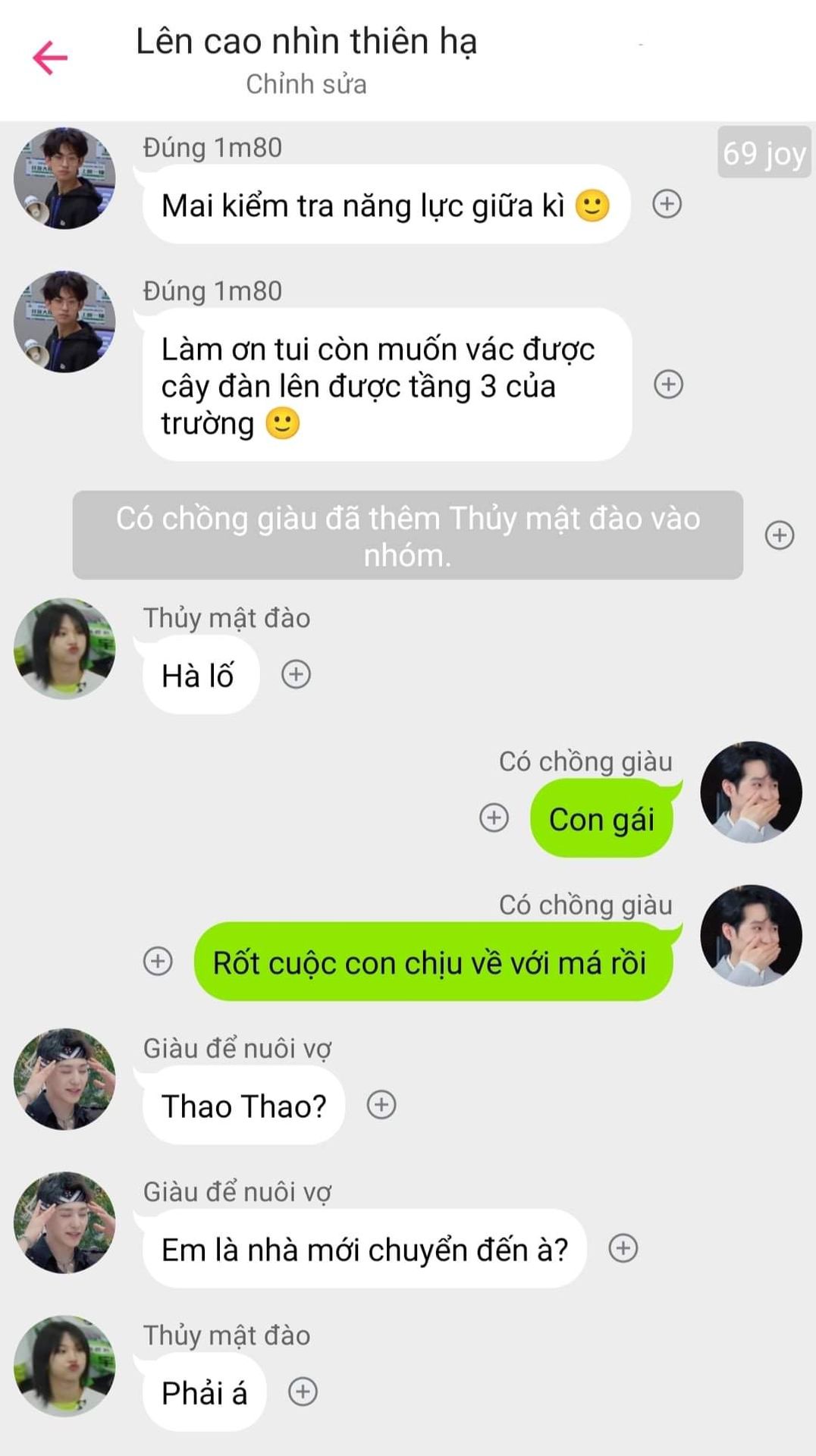Image resolution: width=816 pixels, height=1456 pixels.
Task: Tap the plus beside "Mai kiểm tra năng lực giữa kì"
Action: (x=667, y=204)
